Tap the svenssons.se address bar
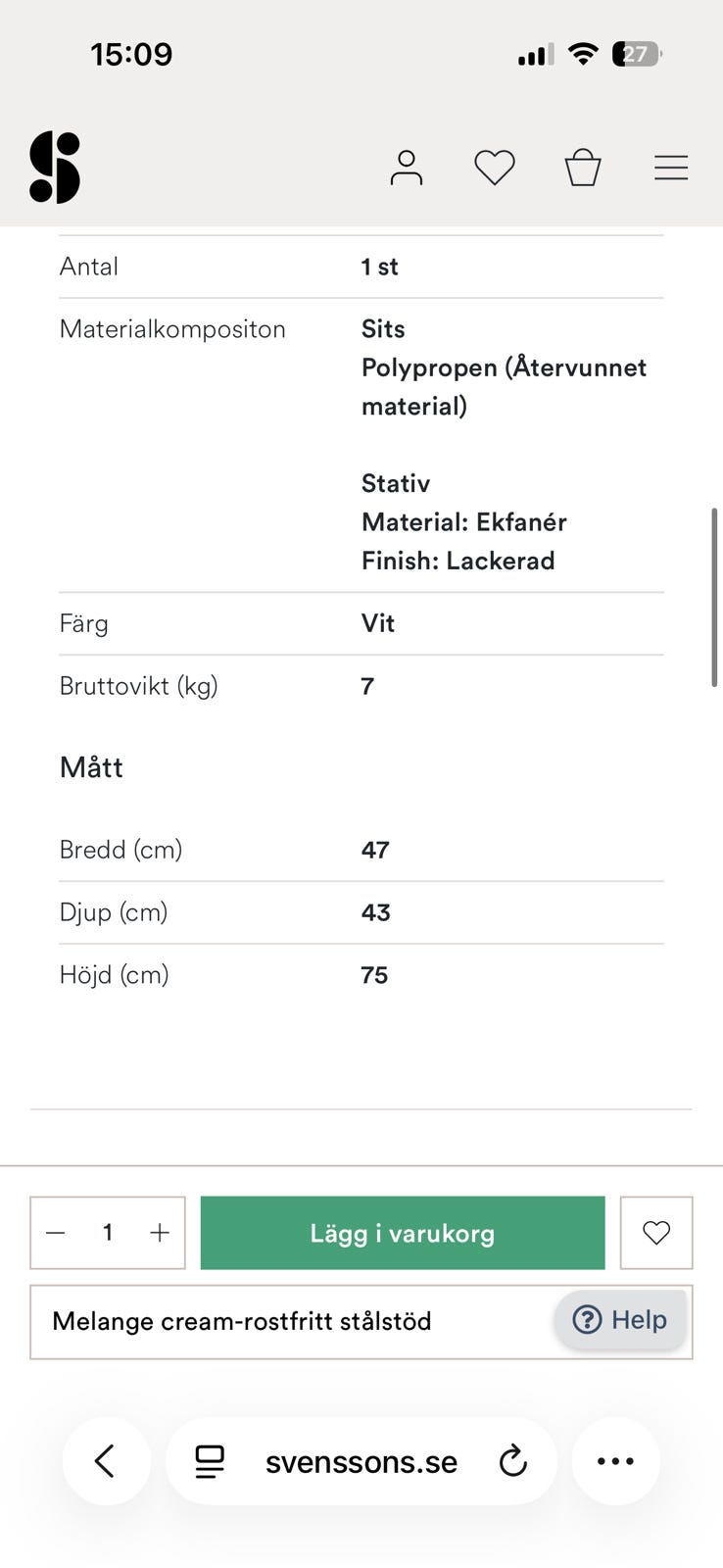 [361, 1462]
